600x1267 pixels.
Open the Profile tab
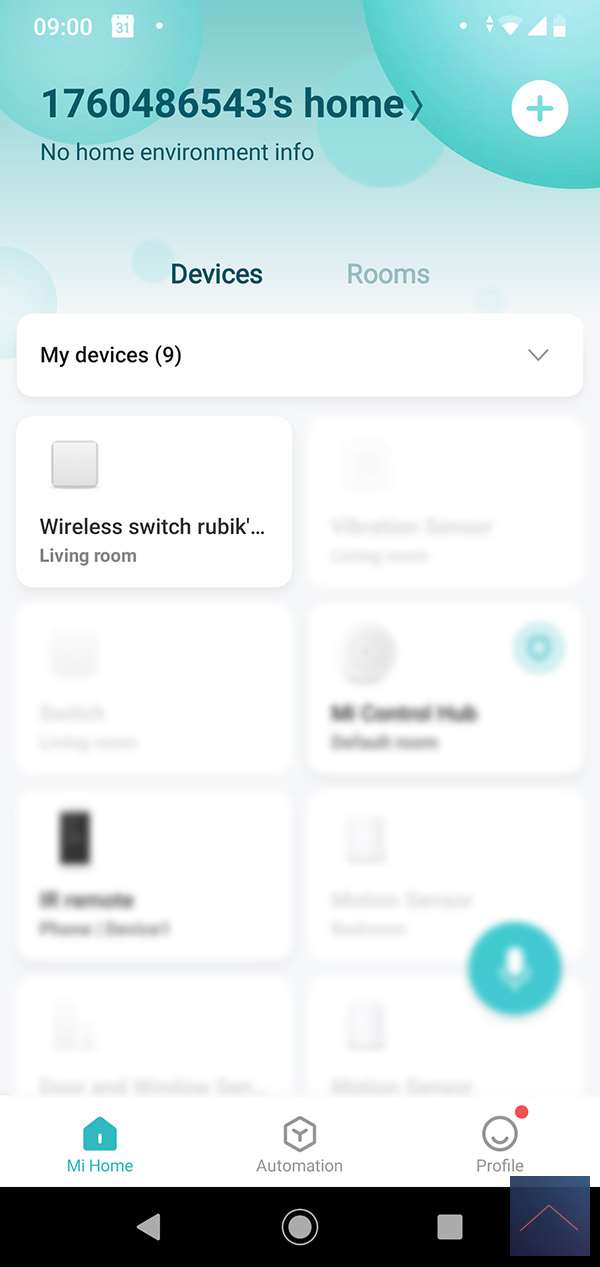tap(499, 1146)
